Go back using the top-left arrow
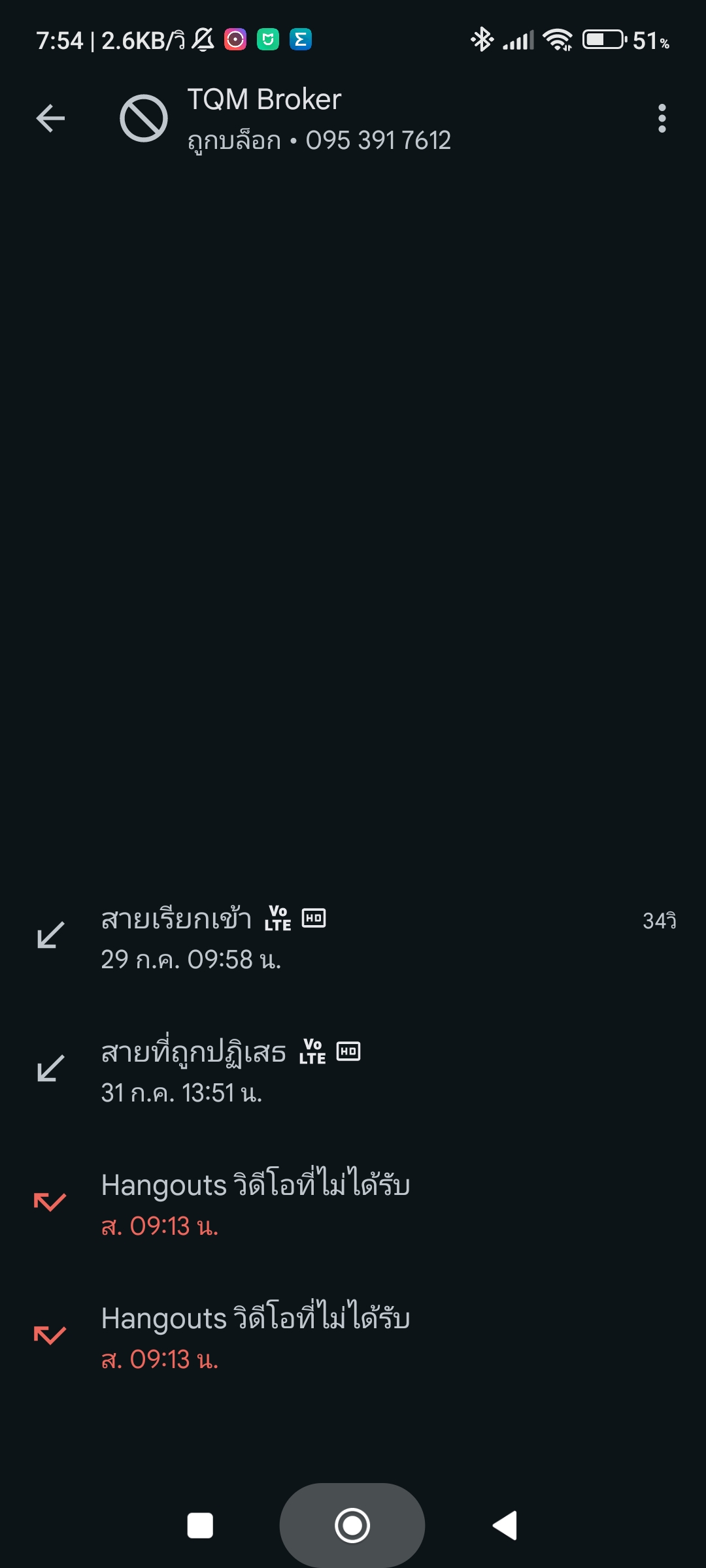The height and width of the screenshot is (1568, 706). tap(50, 118)
